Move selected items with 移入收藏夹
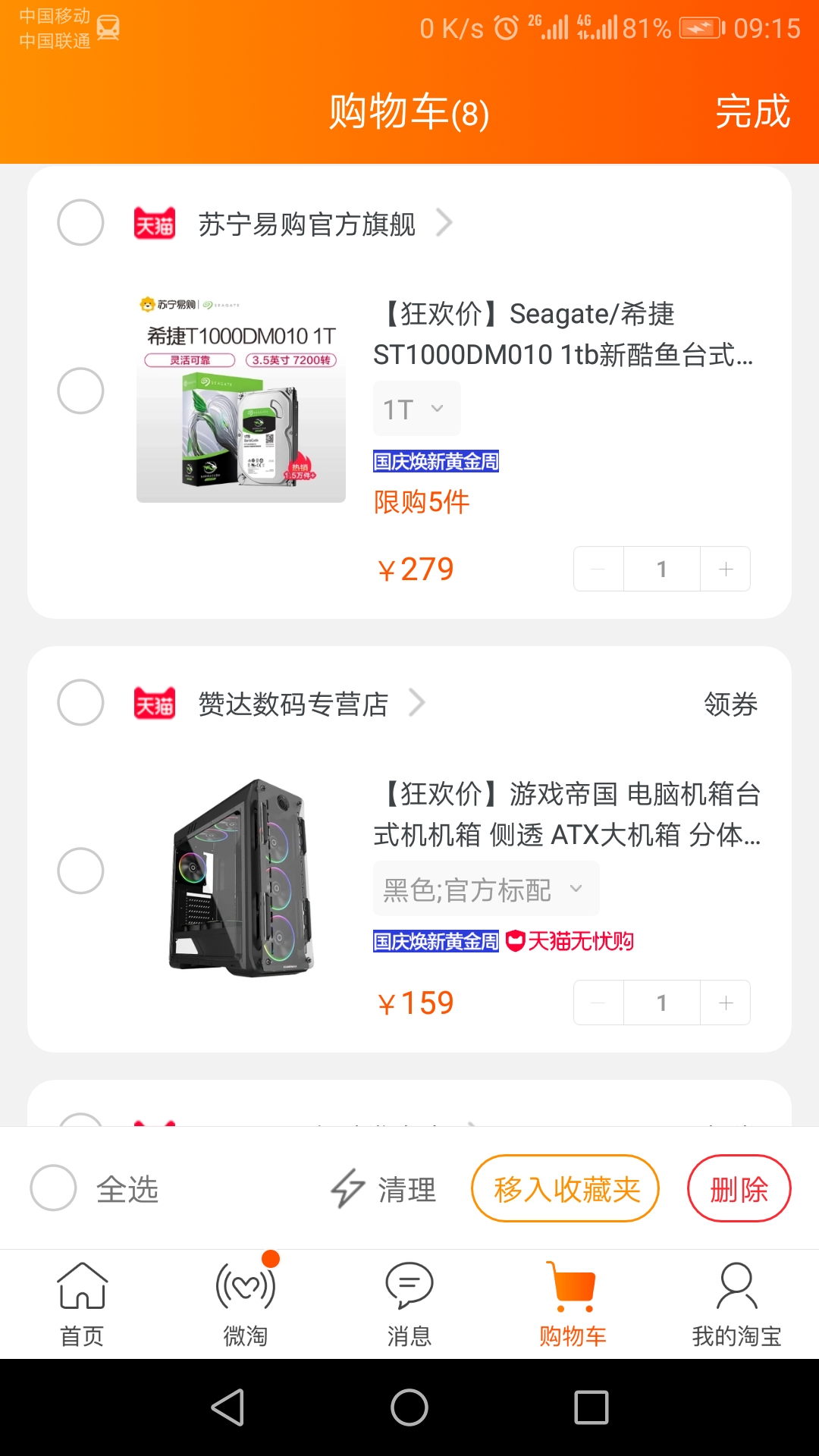 (566, 1188)
